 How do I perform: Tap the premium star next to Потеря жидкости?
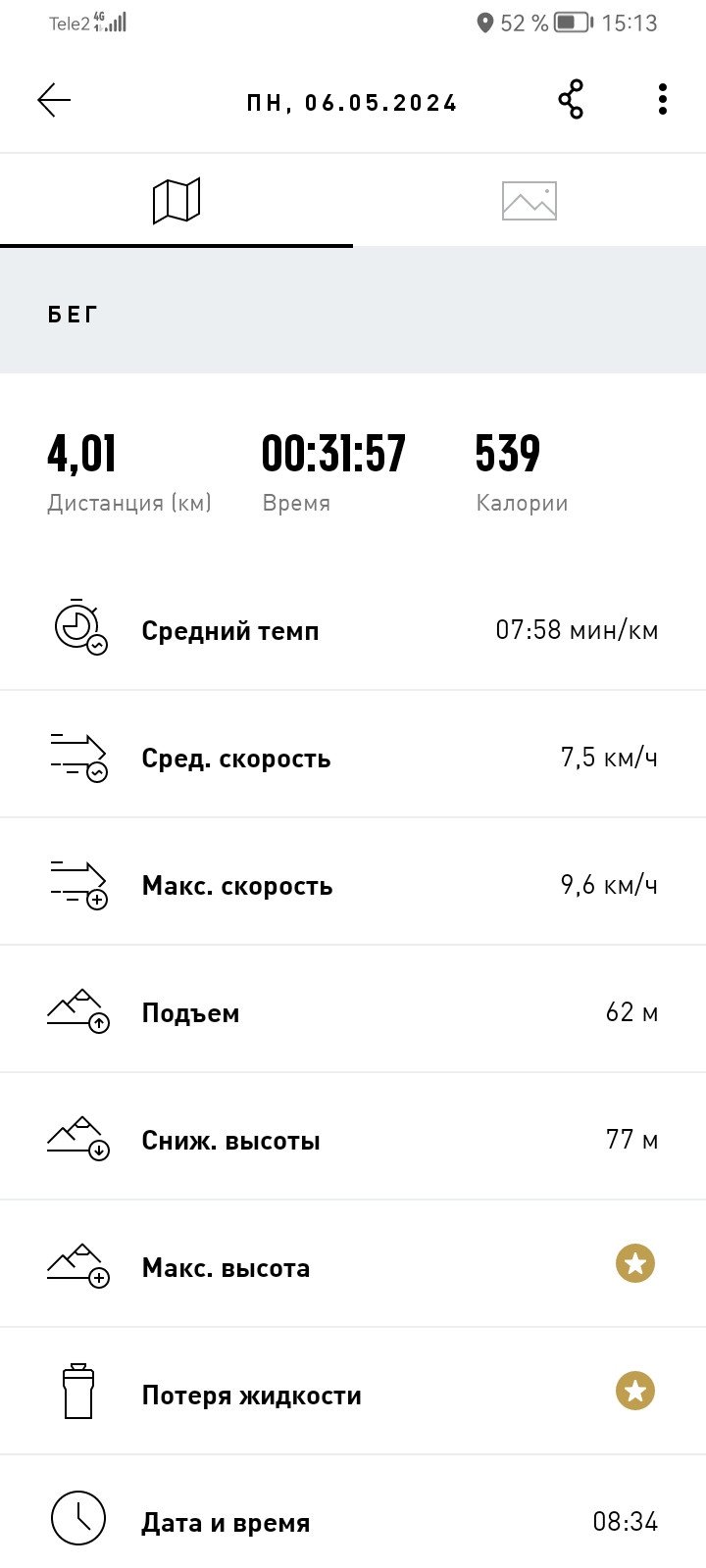tap(635, 1391)
